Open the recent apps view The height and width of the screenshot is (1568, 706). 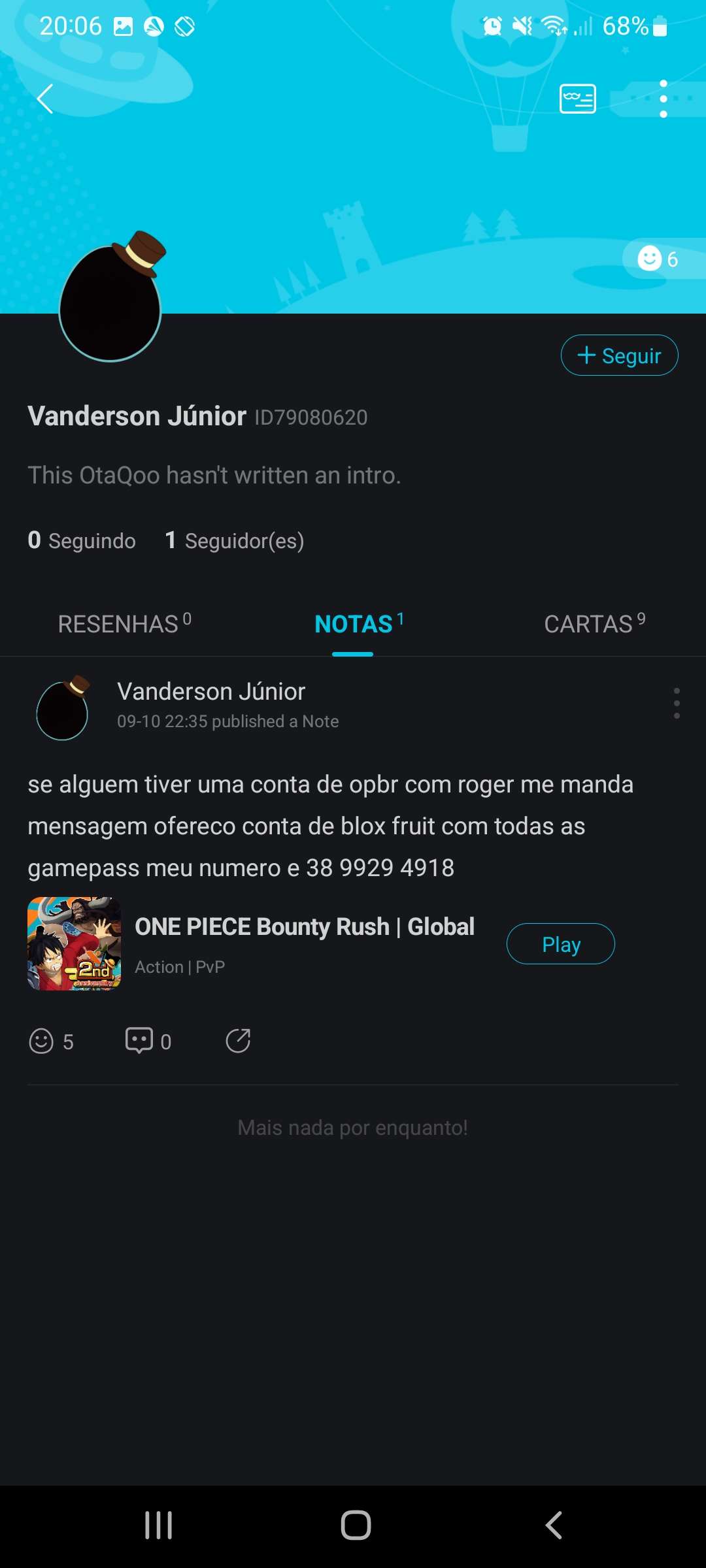pyautogui.click(x=159, y=1526)
